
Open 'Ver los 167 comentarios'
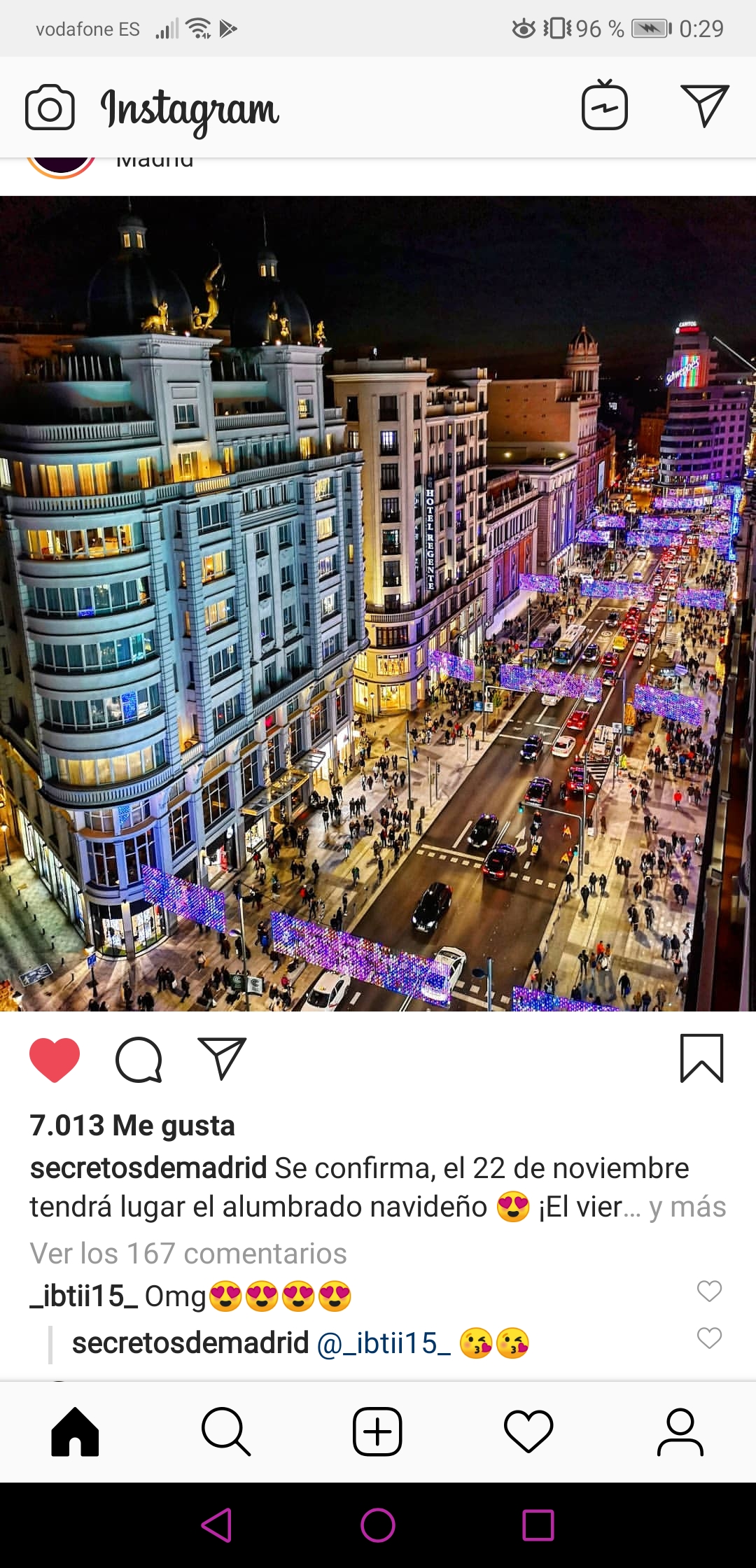tap(188, 1253)
